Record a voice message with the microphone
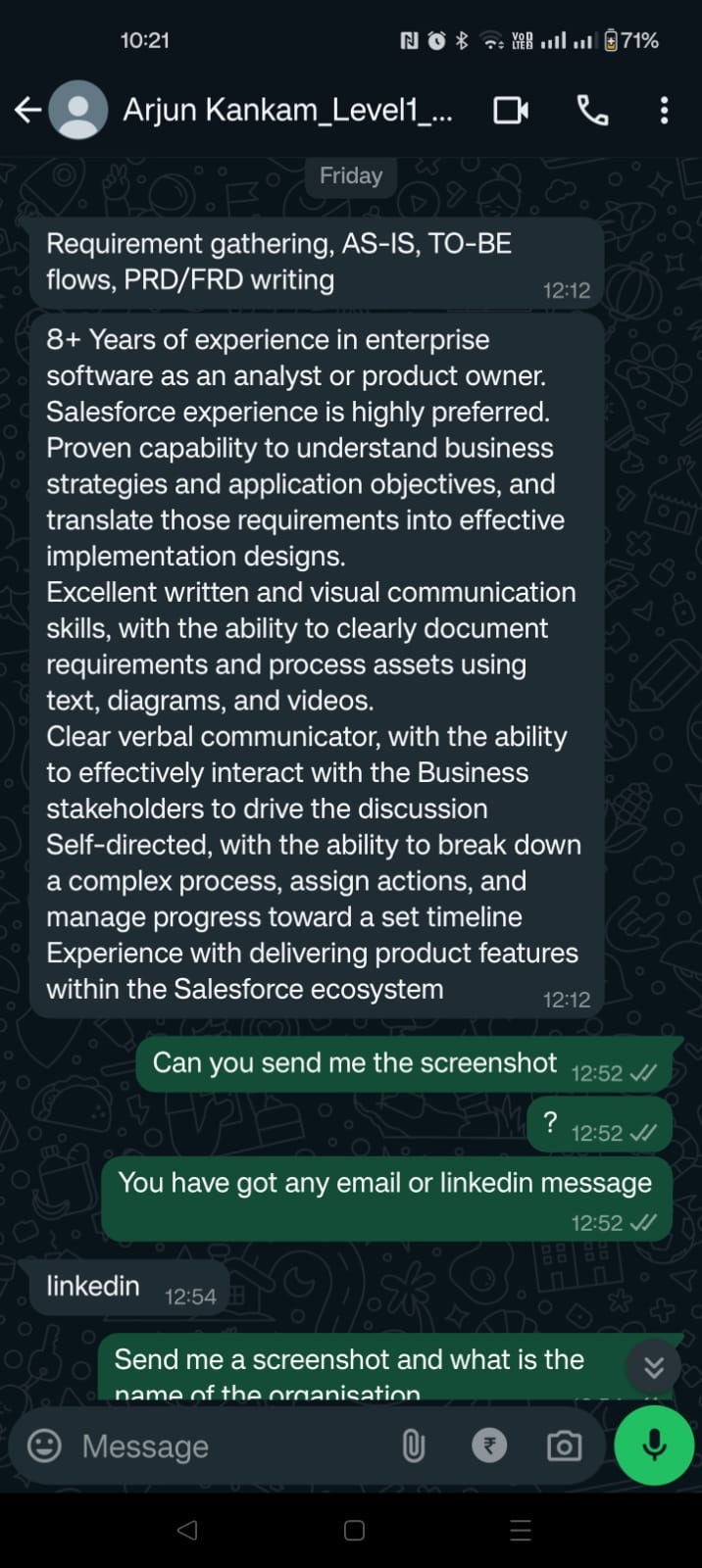 pyautogui.click(x=654, y=1445)
